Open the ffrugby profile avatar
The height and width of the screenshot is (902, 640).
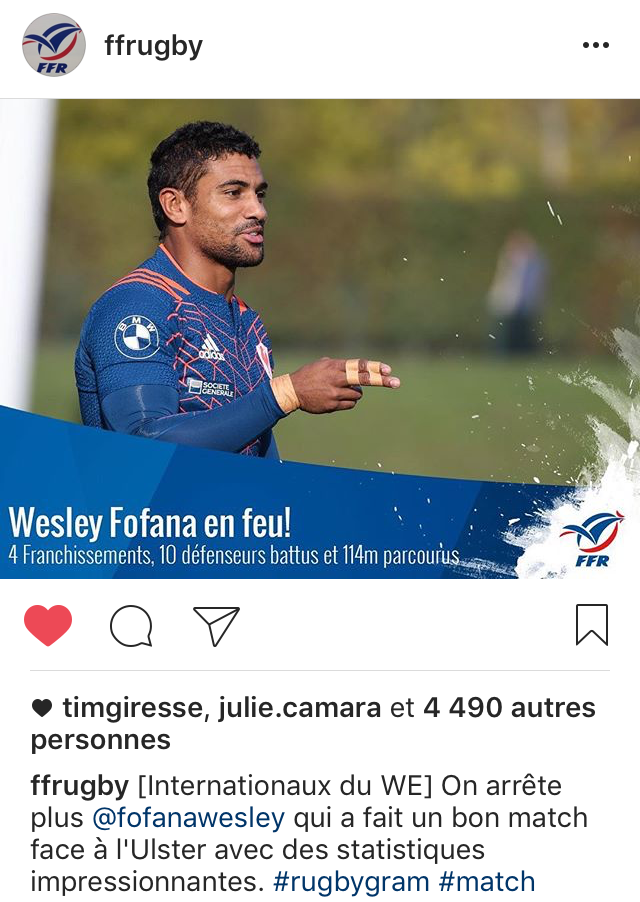[x=54, y=45]
